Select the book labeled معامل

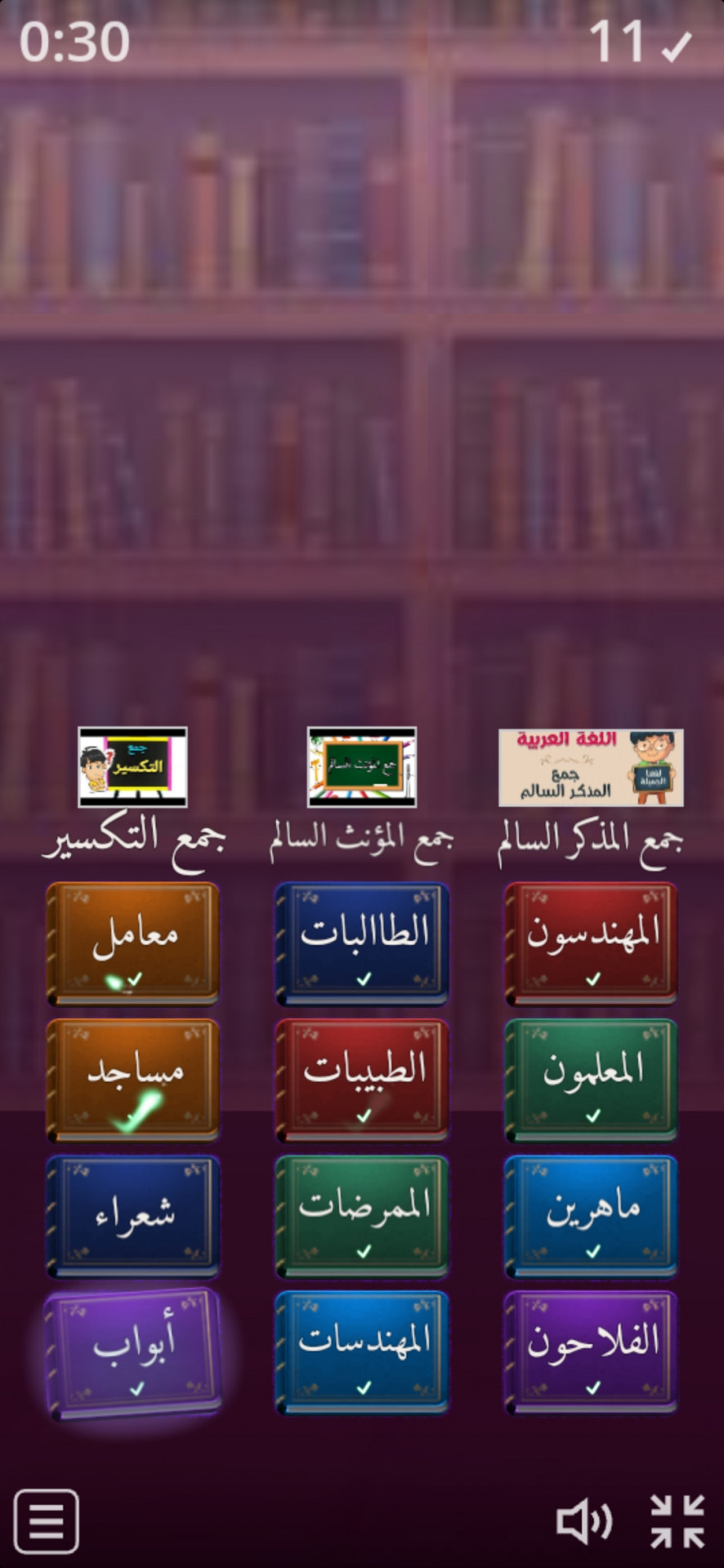pos(133,942)
